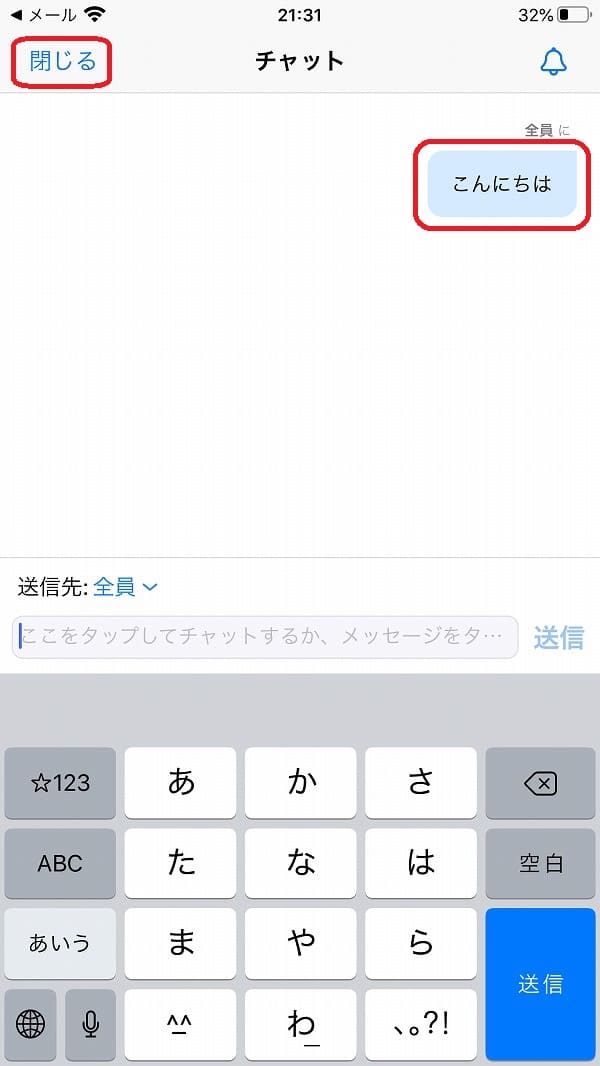Tap 閉じる to close the chat
The height and width of the screenshot is (1066, 600).
(63, 61)
